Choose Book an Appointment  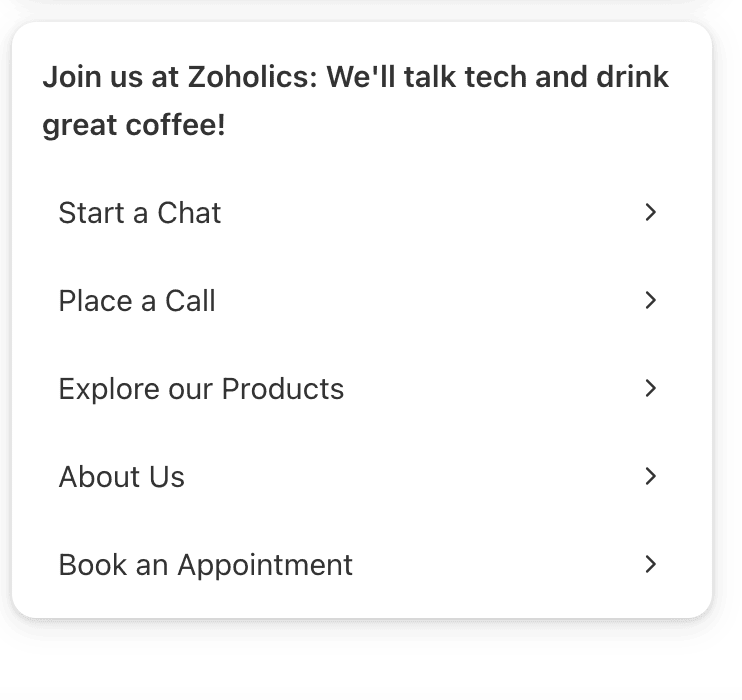point(205,565)
